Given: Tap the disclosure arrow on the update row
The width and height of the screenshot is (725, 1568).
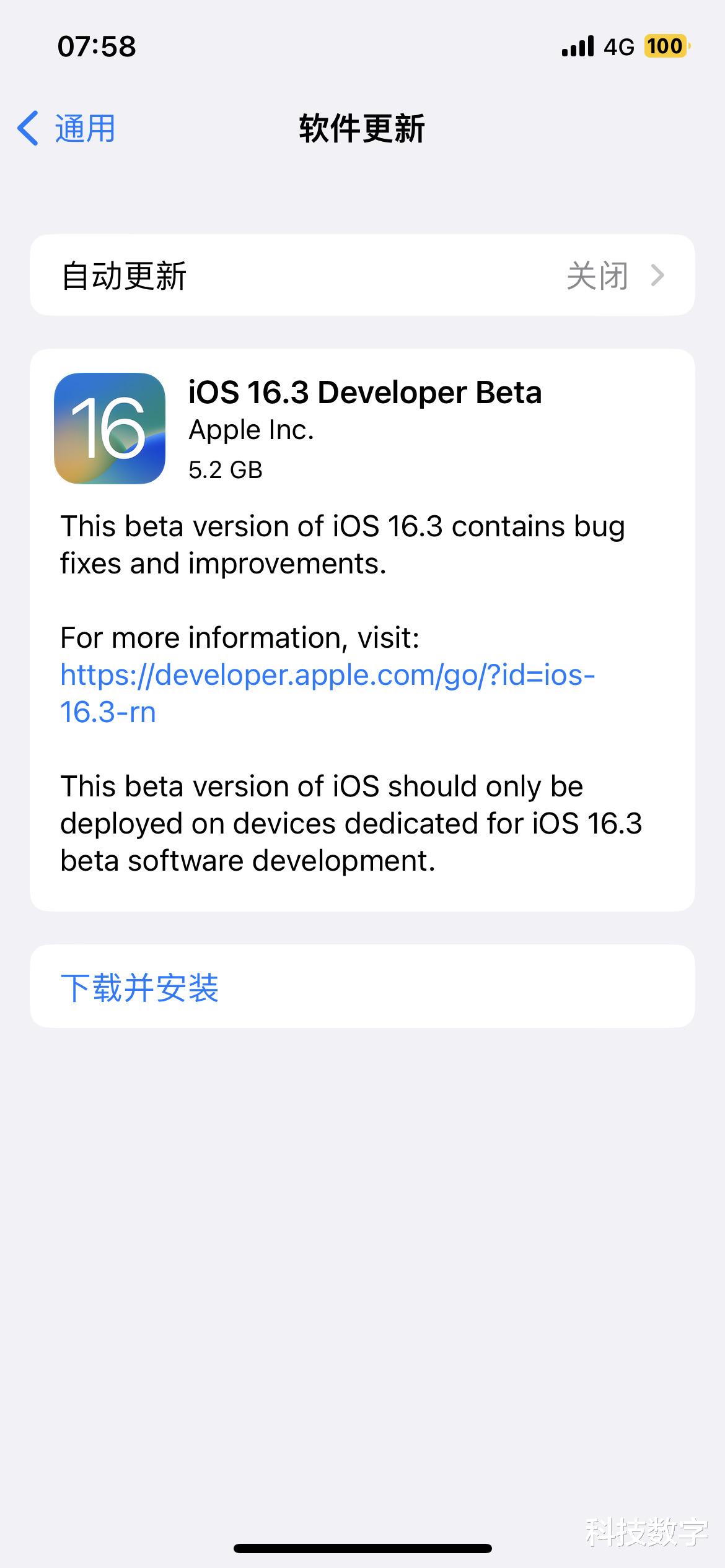Looking at the screenshot, I should [659, 276].
